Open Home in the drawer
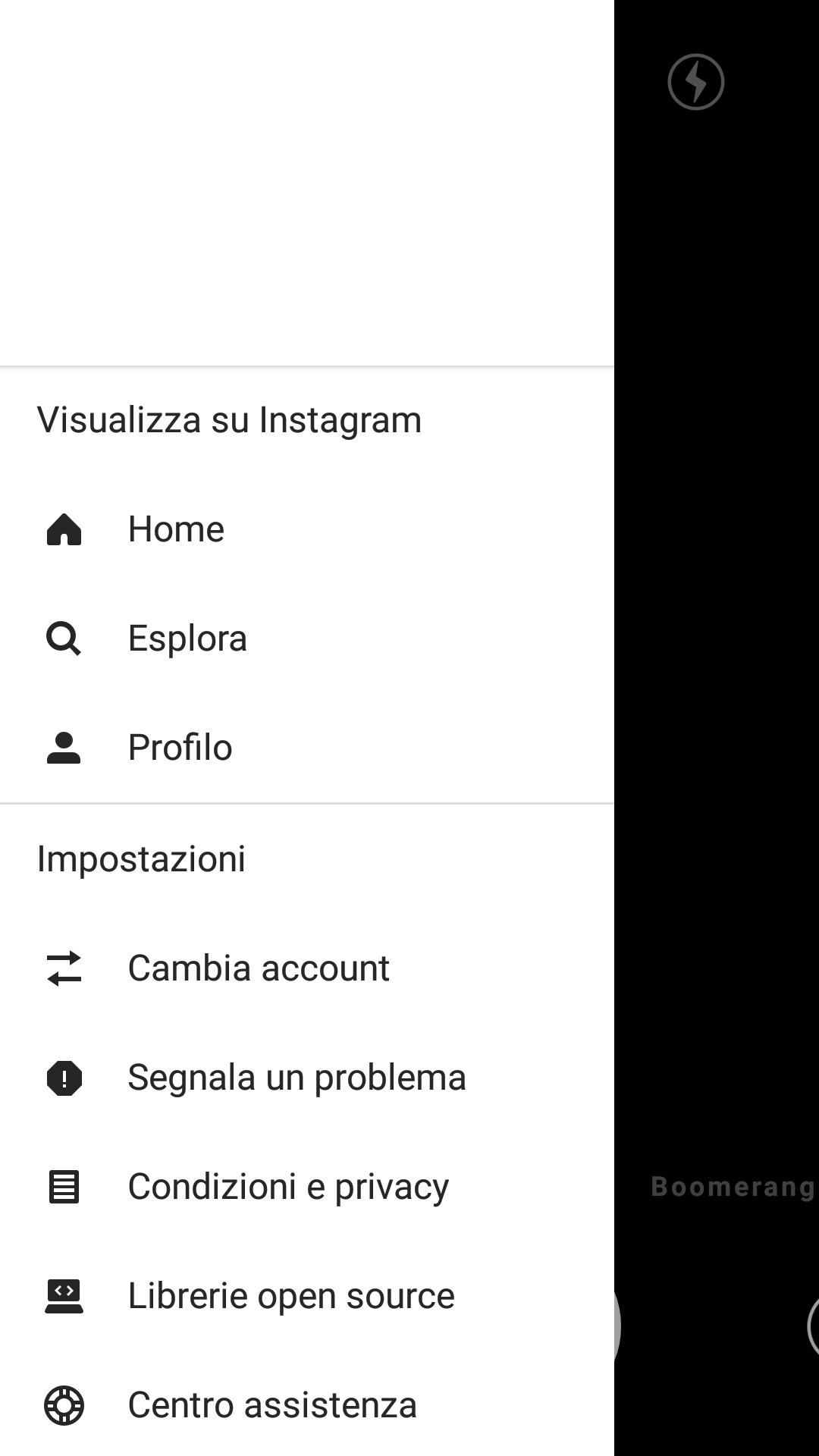This screenshot has height=1456, width=819. coord(306,529)
